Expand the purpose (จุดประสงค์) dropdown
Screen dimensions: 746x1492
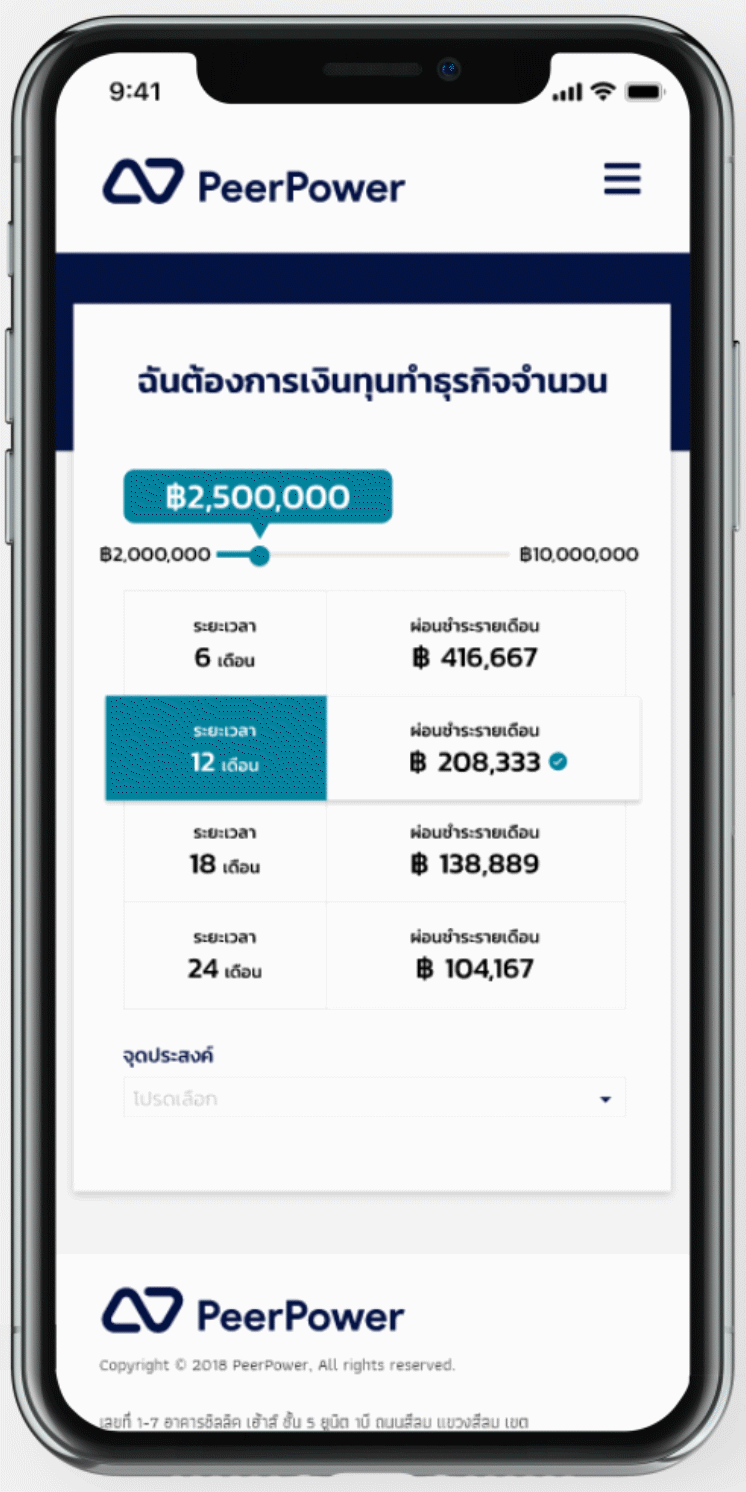pyautogui.click(x=374, y=1098)
